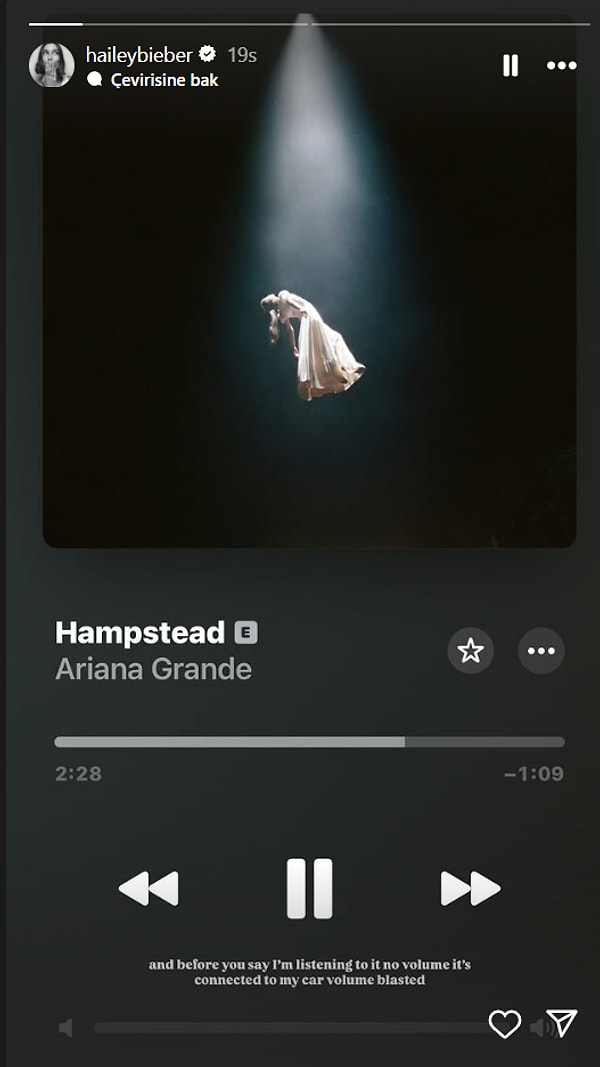Open haileybieber's profile picture
This screenshot has width=600, height=1067.
pos(51,65)
